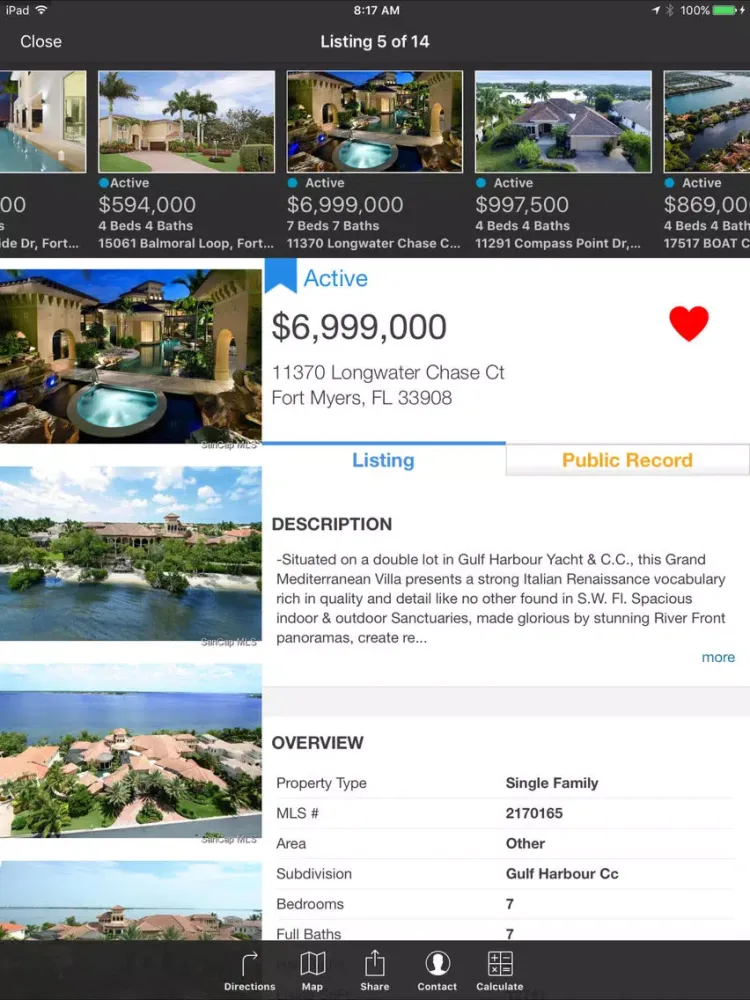Switch to the Public Record tab
Image resolution: width=750 pixels, height=1000 pixels.
pos(627,460)
